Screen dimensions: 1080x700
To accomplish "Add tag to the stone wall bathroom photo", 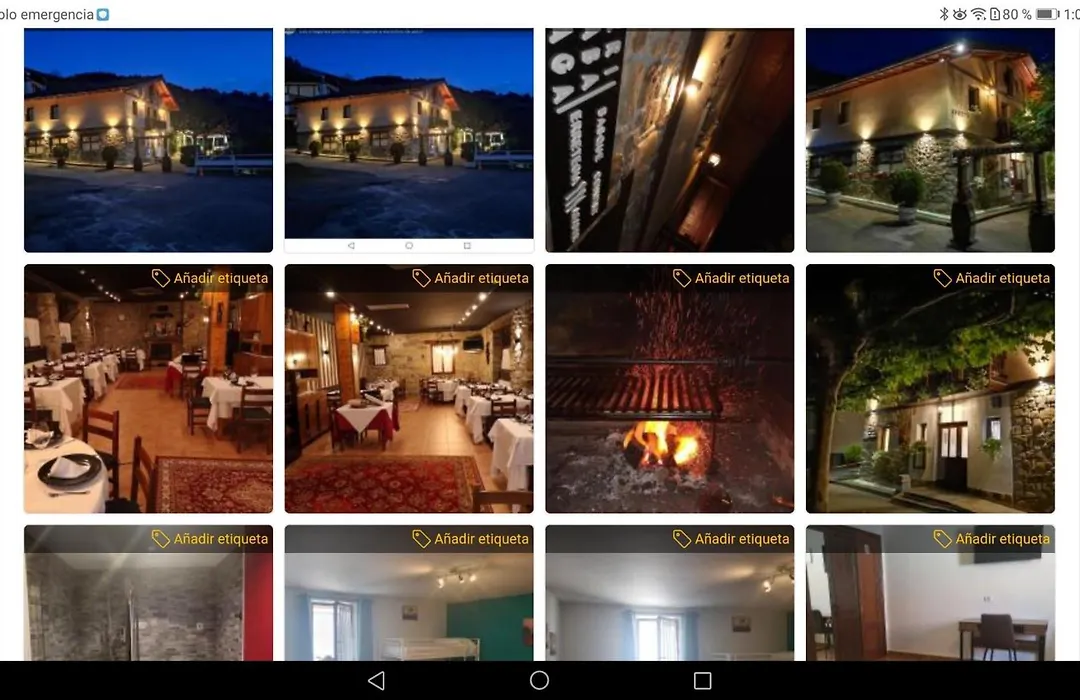I will click(x=210, y=539).
